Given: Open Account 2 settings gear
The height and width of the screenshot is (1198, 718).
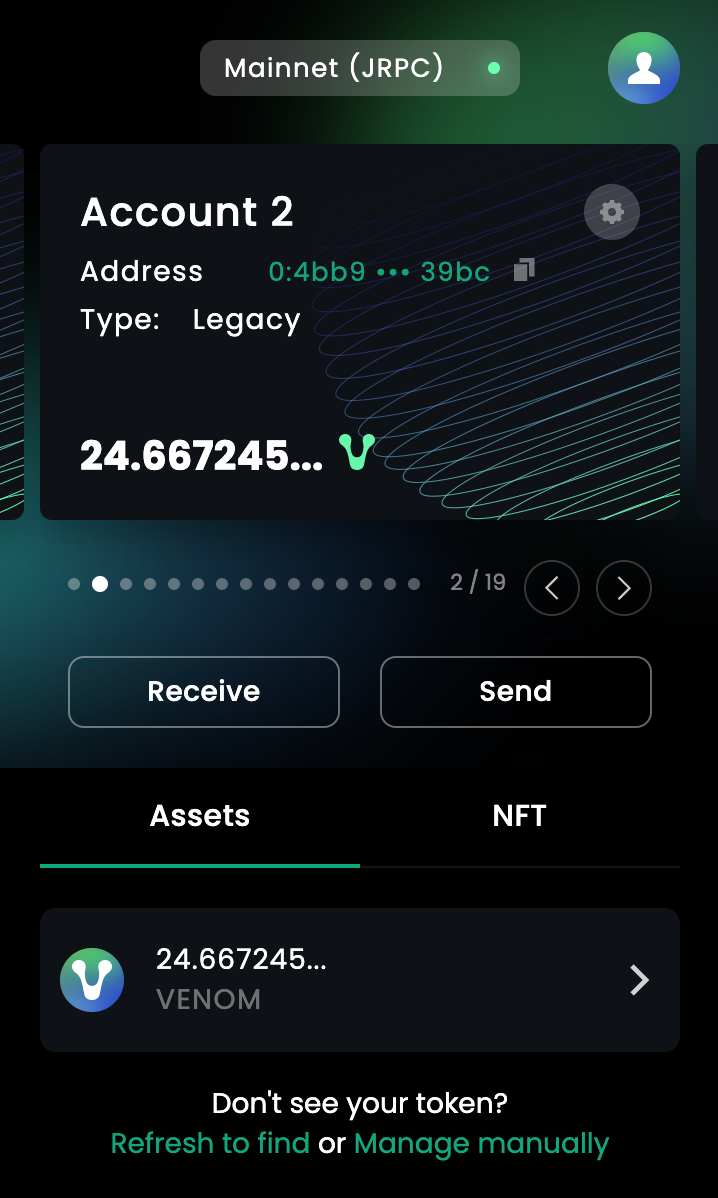Looking at the screenshot, I should pos(612,212).
